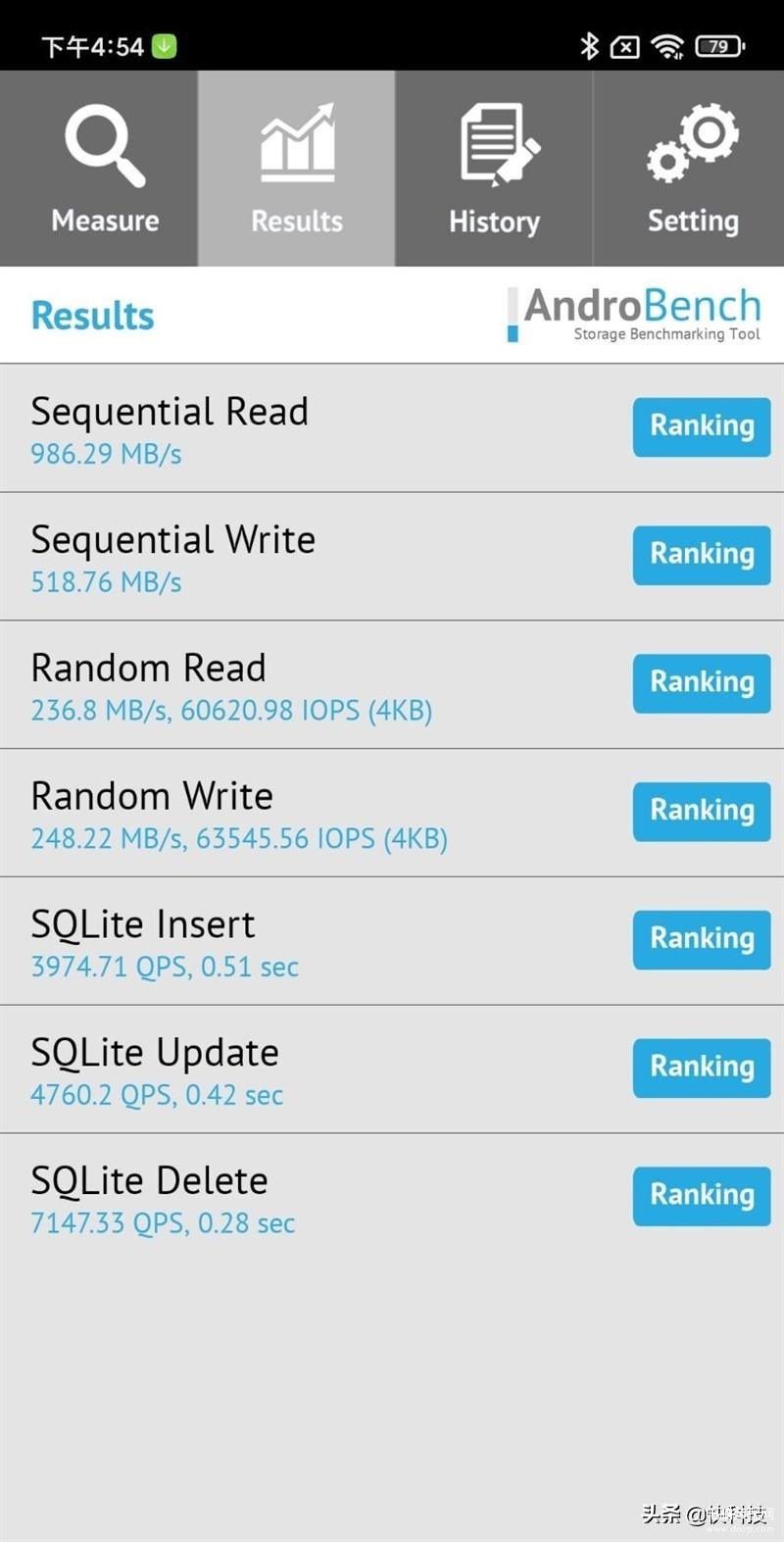Tap Ranking next to Sequential Write

(x=702, y=555)
